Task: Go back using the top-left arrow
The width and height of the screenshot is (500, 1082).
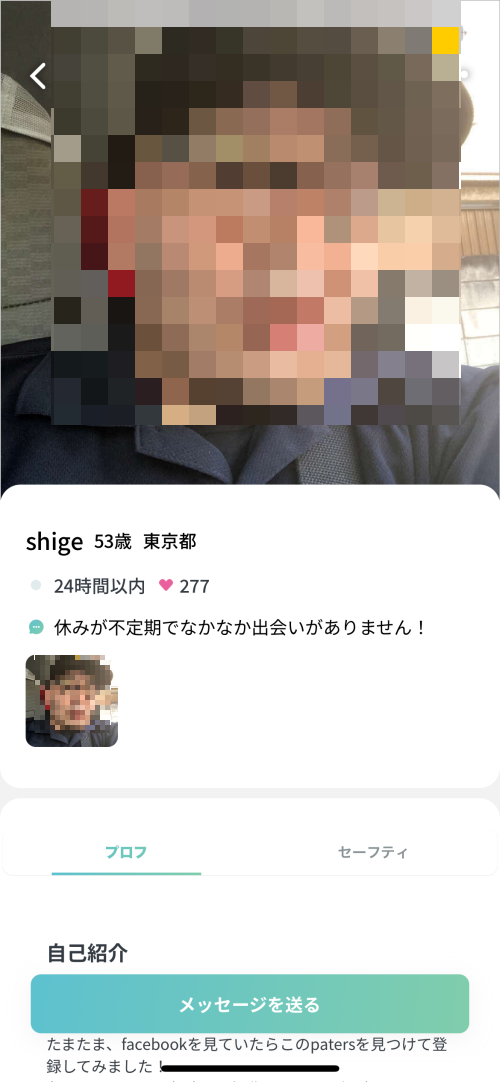Action: tap(38, 76)
